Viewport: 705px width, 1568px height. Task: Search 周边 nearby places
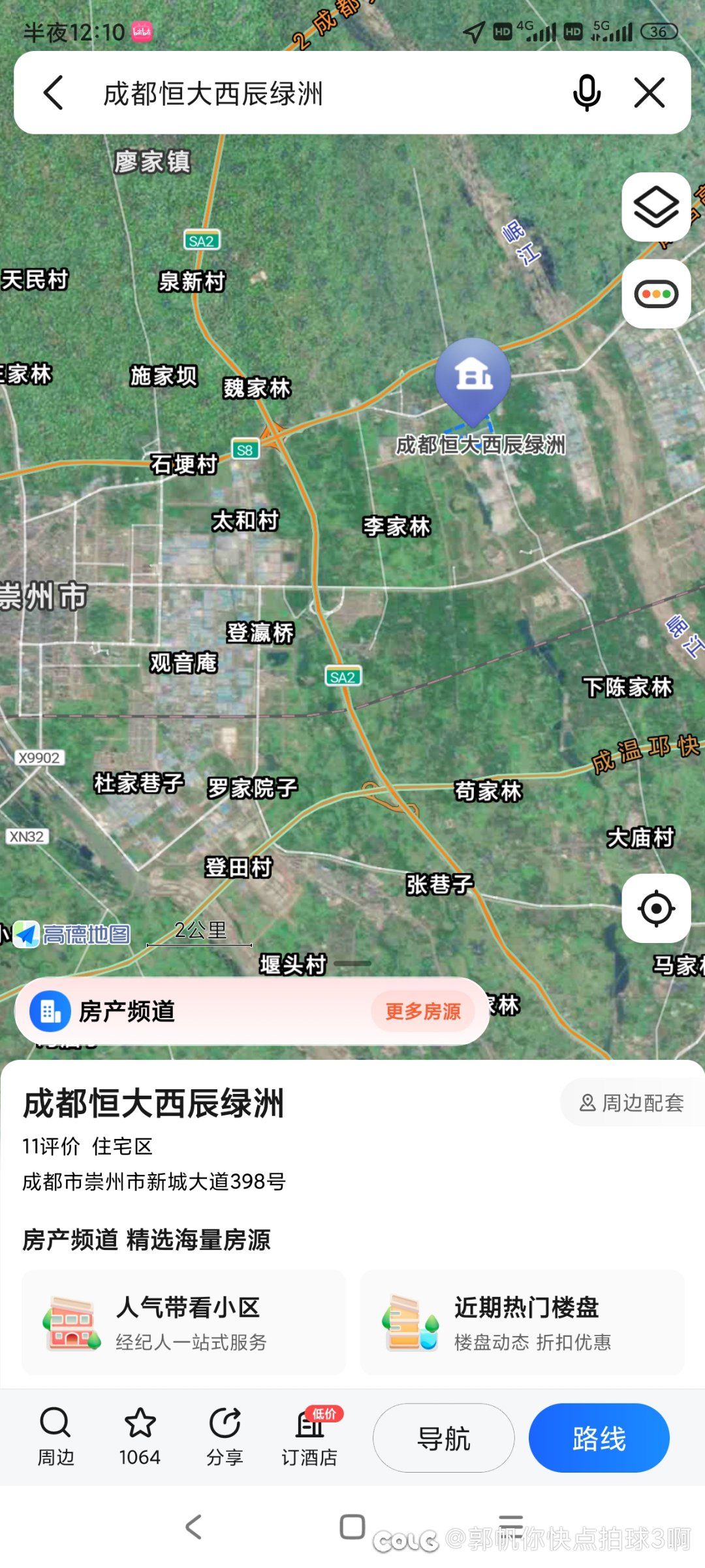pos(55,1437)
